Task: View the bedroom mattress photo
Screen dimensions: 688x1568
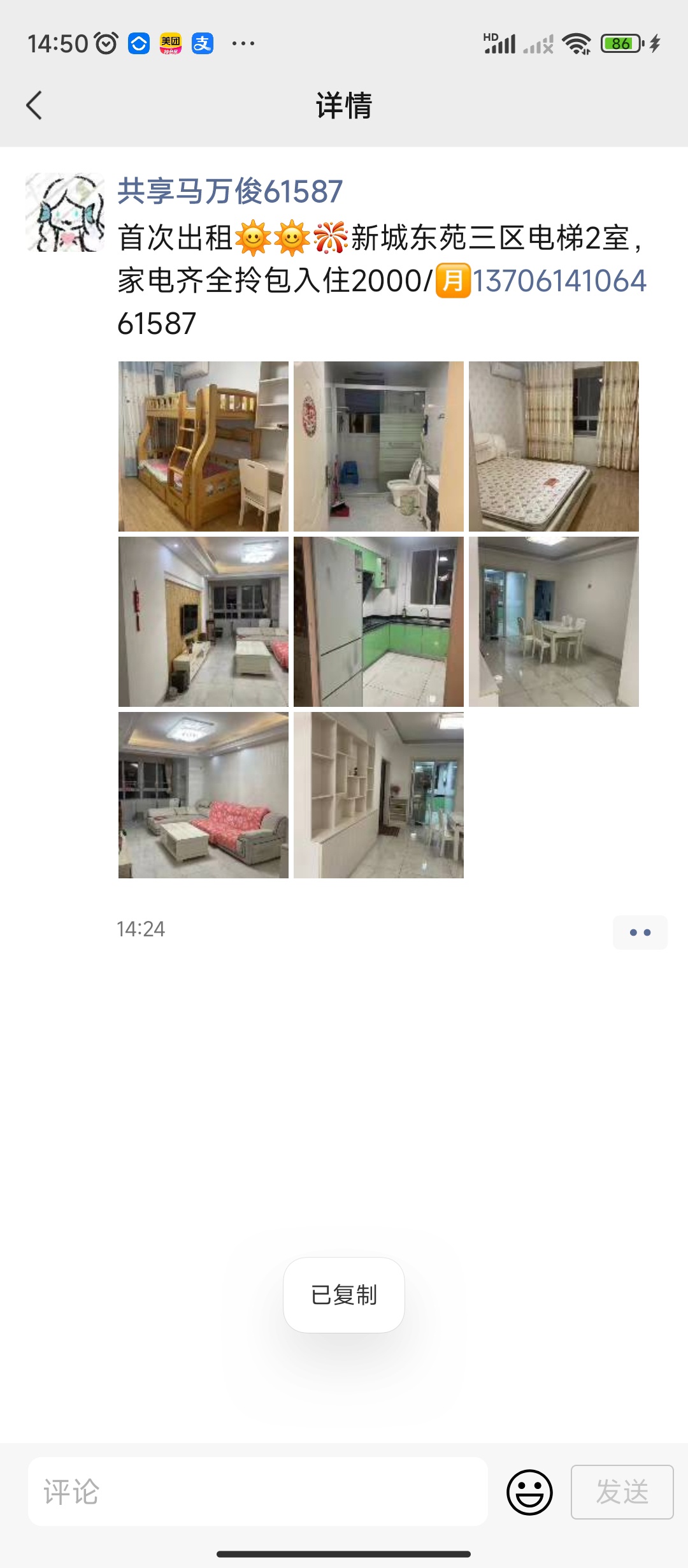Action: pos(554,446)
